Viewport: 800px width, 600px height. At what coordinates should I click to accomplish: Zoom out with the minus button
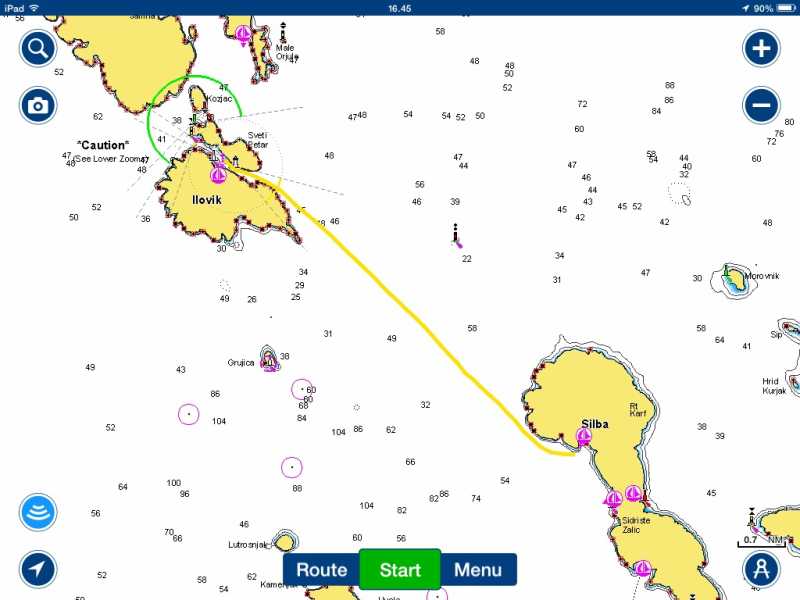click(761, 105)
